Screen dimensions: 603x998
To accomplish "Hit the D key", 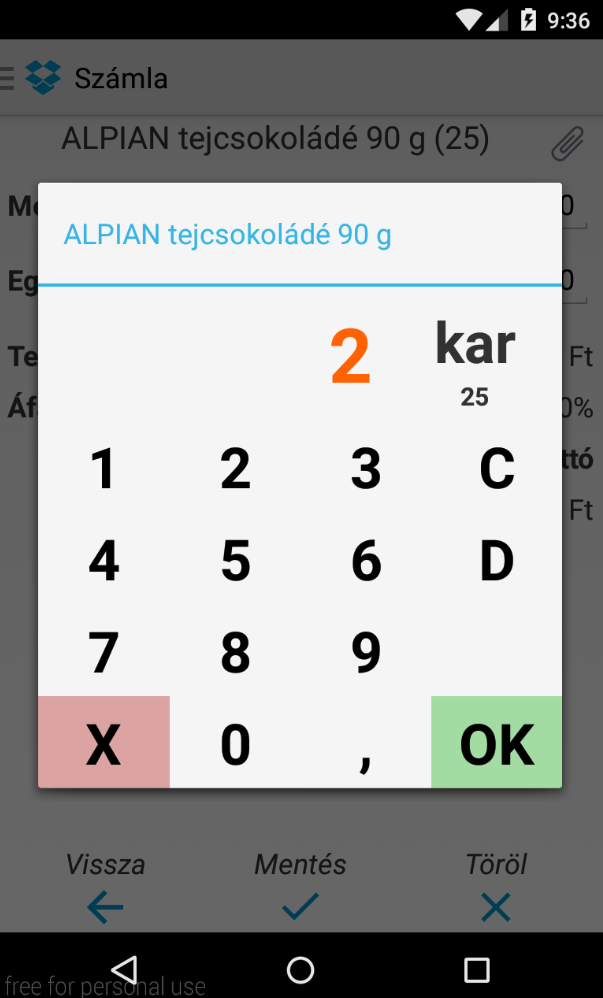I will coord(497,560).
